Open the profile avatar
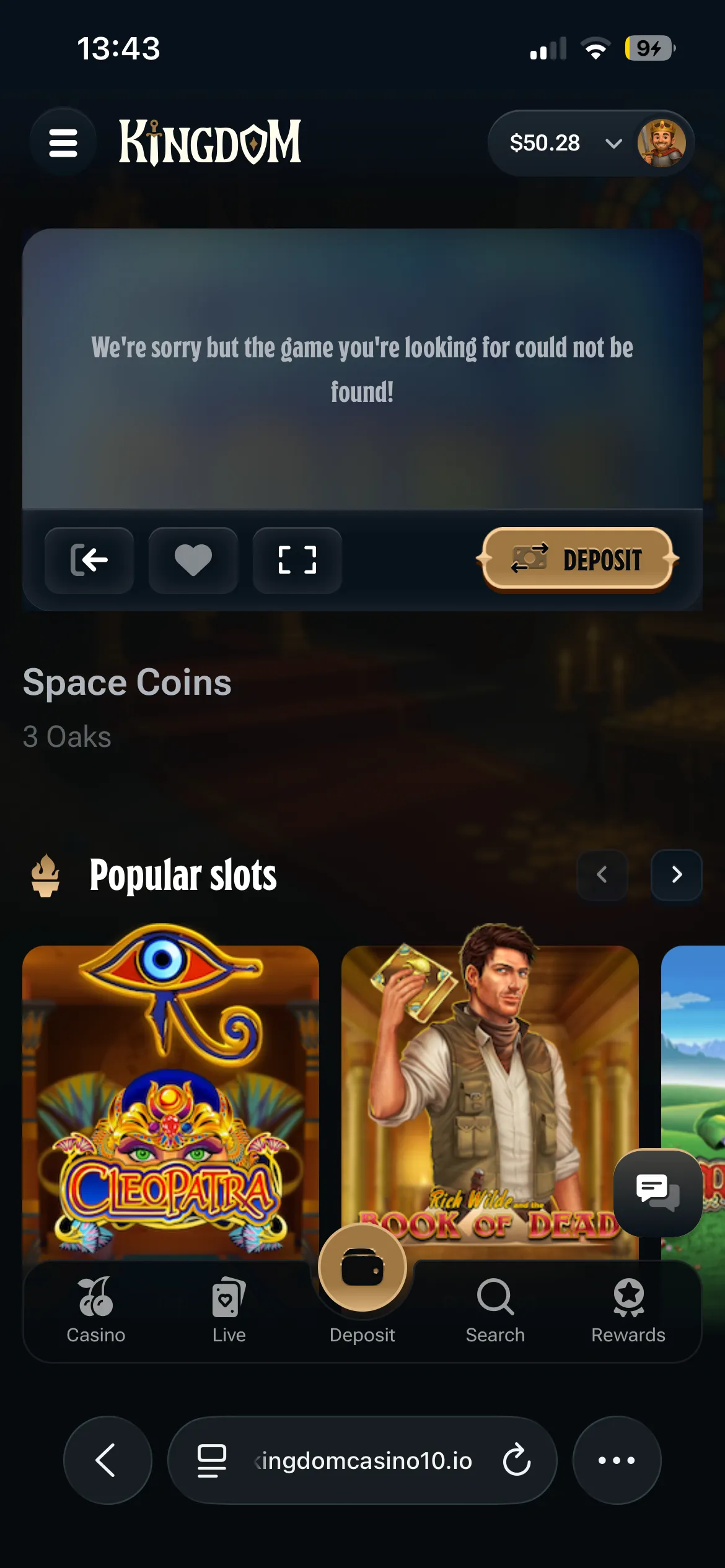 661,143
